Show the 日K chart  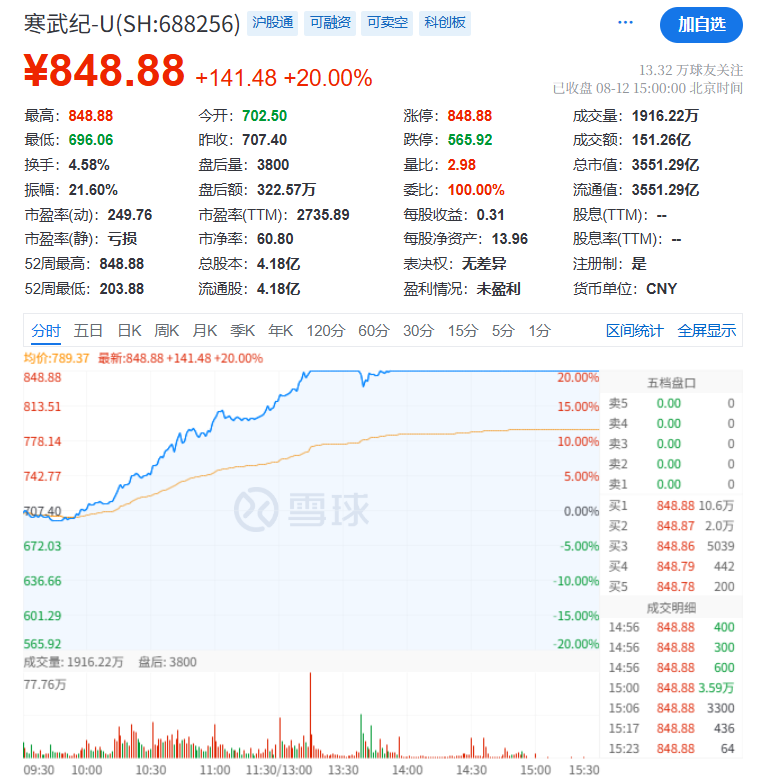click(130, 331)
